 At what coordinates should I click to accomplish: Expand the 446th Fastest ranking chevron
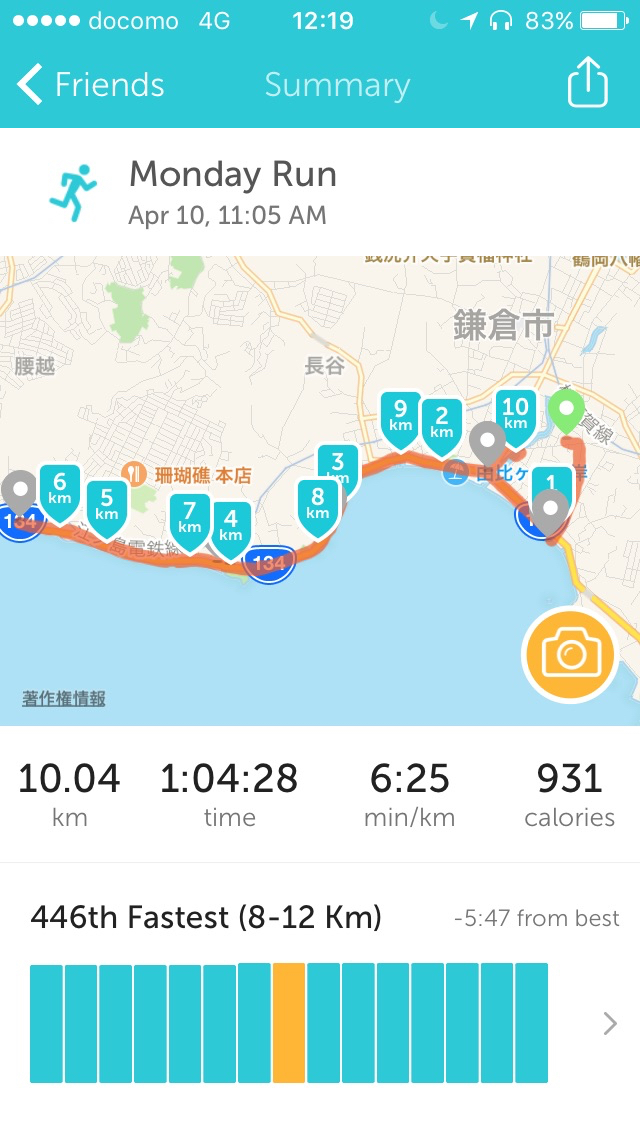(x=610, y=1022)
